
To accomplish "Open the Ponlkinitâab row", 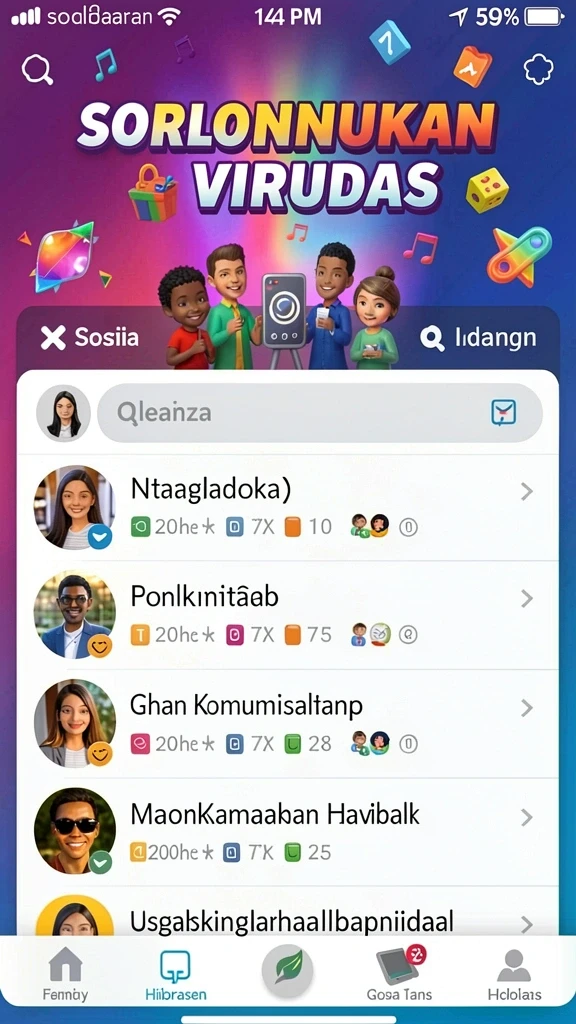I will (287, 615).
